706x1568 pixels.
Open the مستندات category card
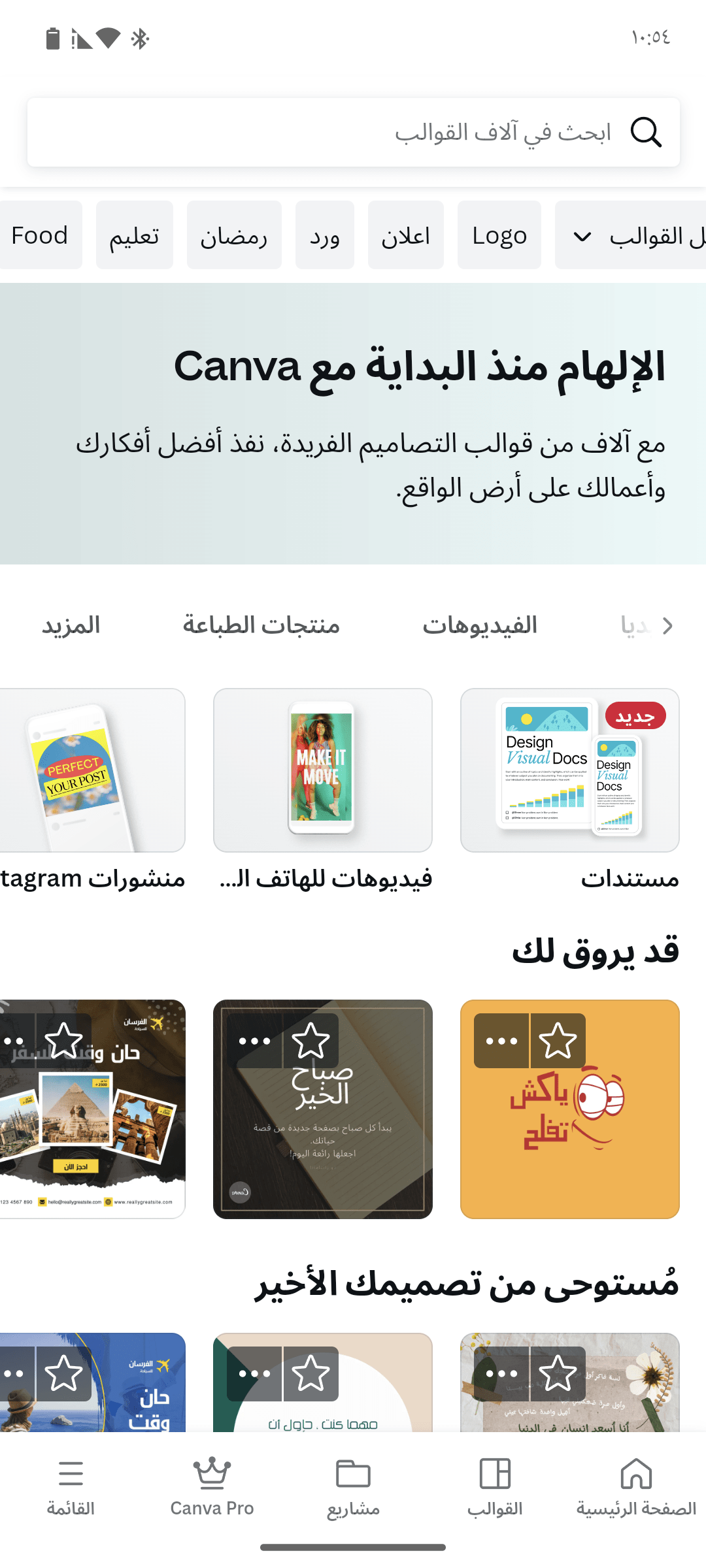click(570, 771)
